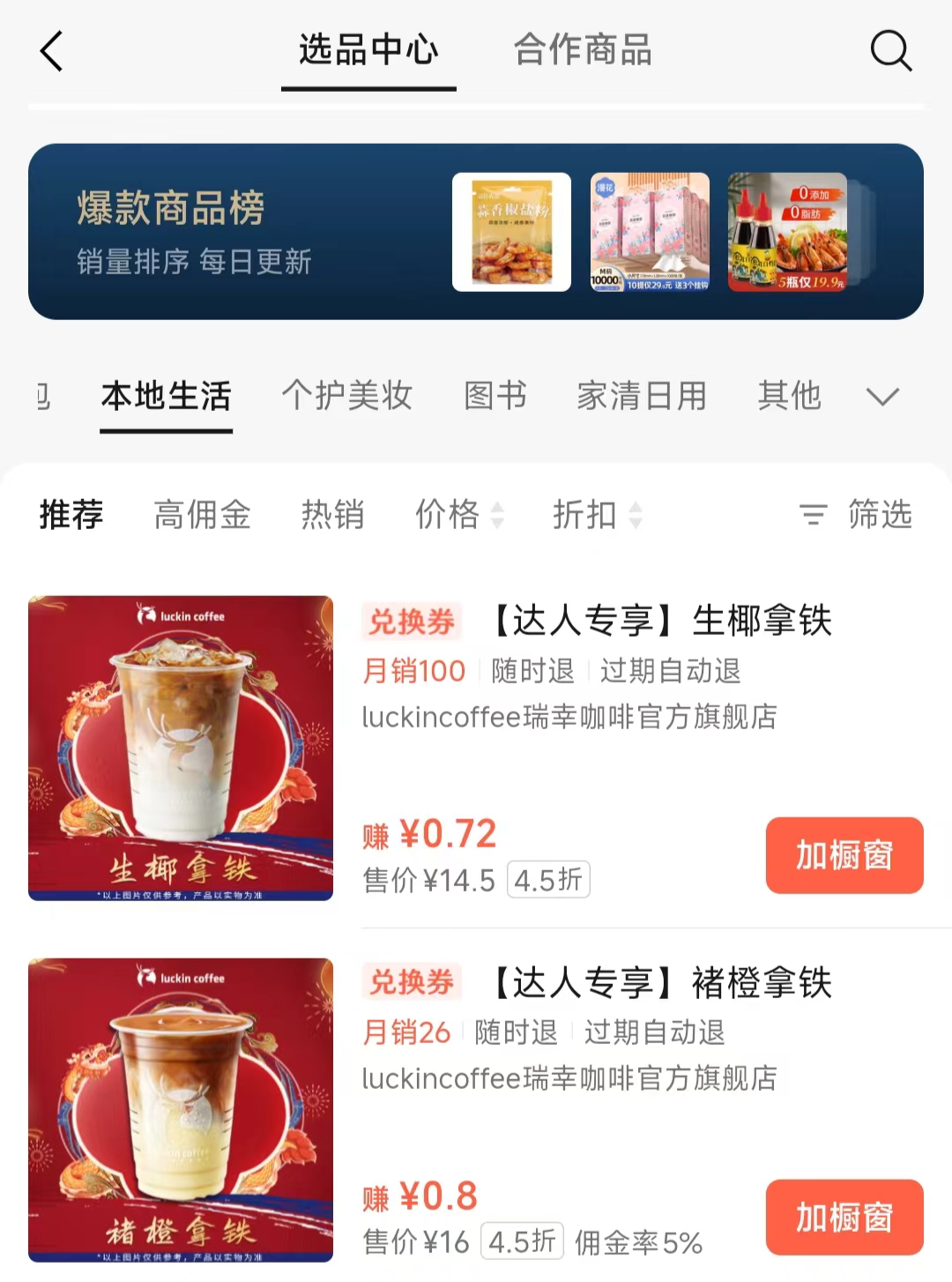Sort products by 高佣金
This screenshot has height=1282, width=952.
[x=203, y=514]
